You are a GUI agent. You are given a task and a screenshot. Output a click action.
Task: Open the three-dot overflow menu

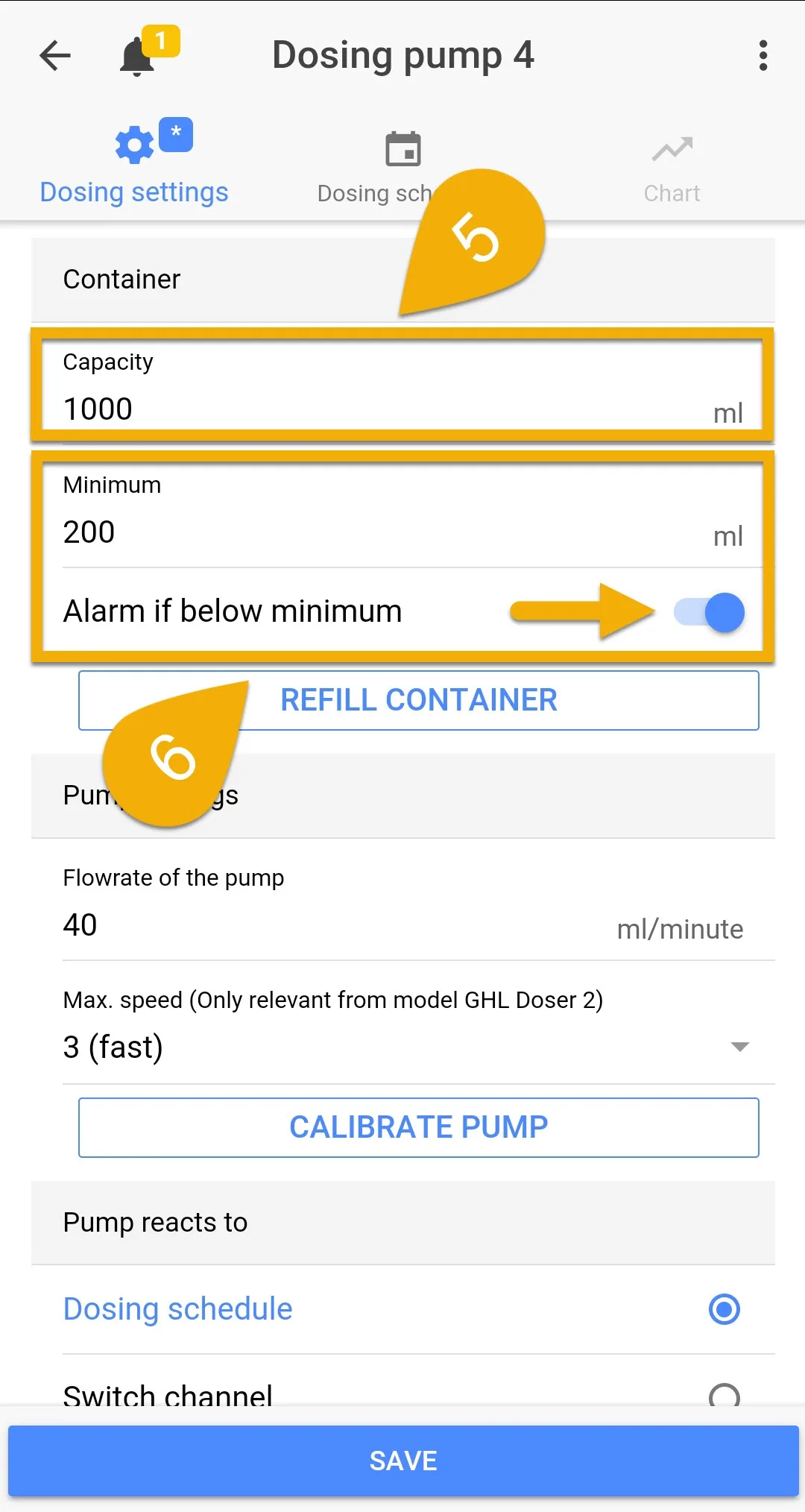763,56
